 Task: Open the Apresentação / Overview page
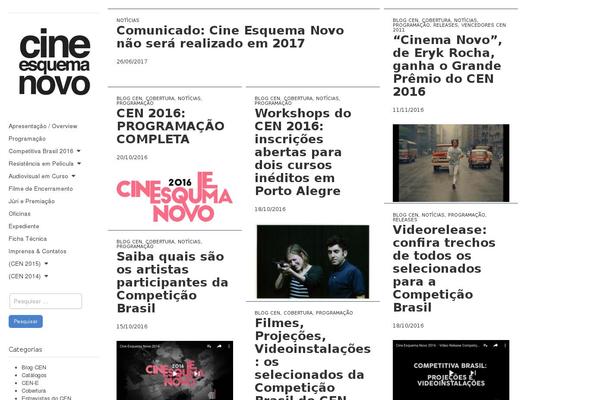pos(42,126)
